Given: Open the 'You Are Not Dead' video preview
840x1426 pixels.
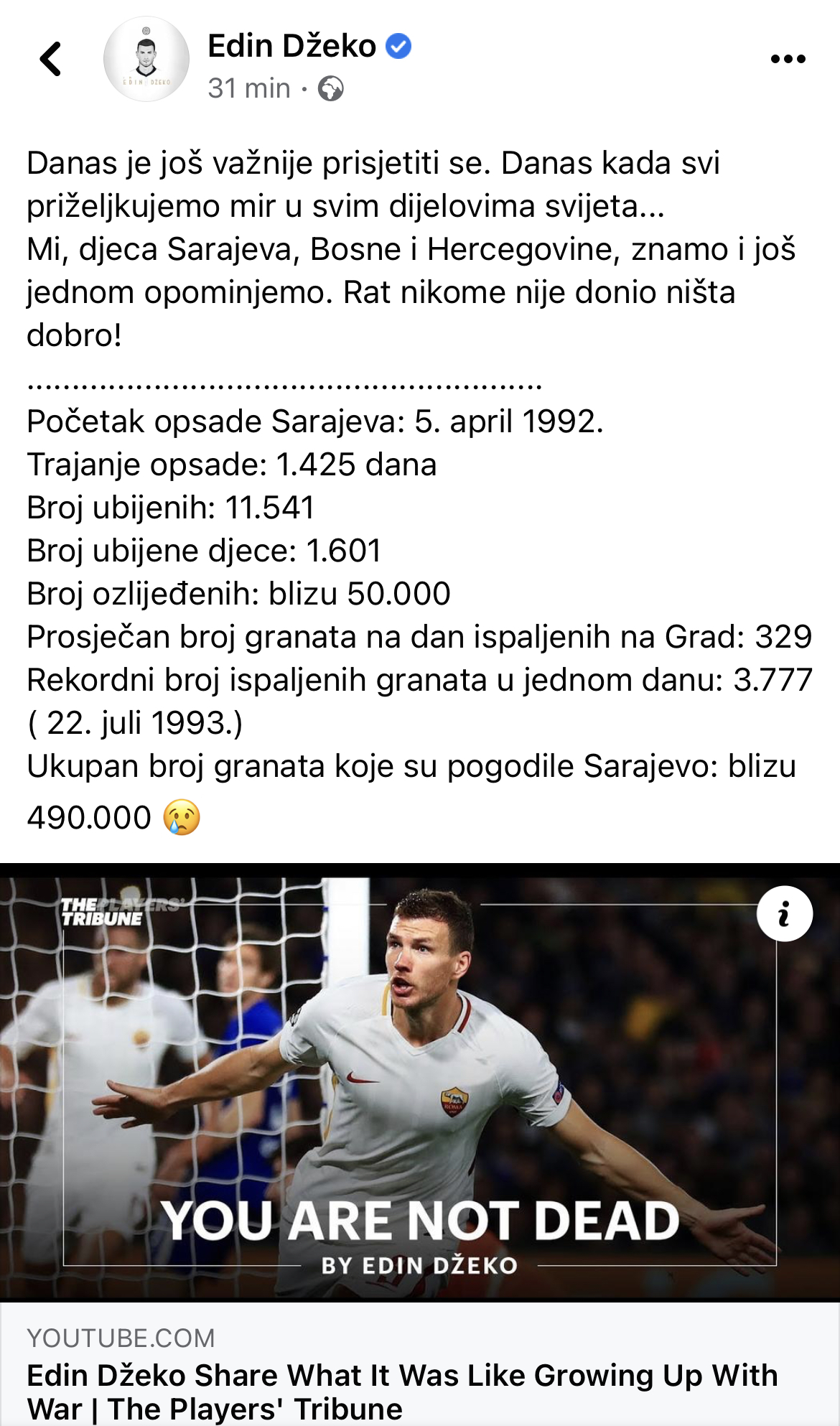Looking at the screenshot, I should pyautogui.click(x=419, y=1084).
